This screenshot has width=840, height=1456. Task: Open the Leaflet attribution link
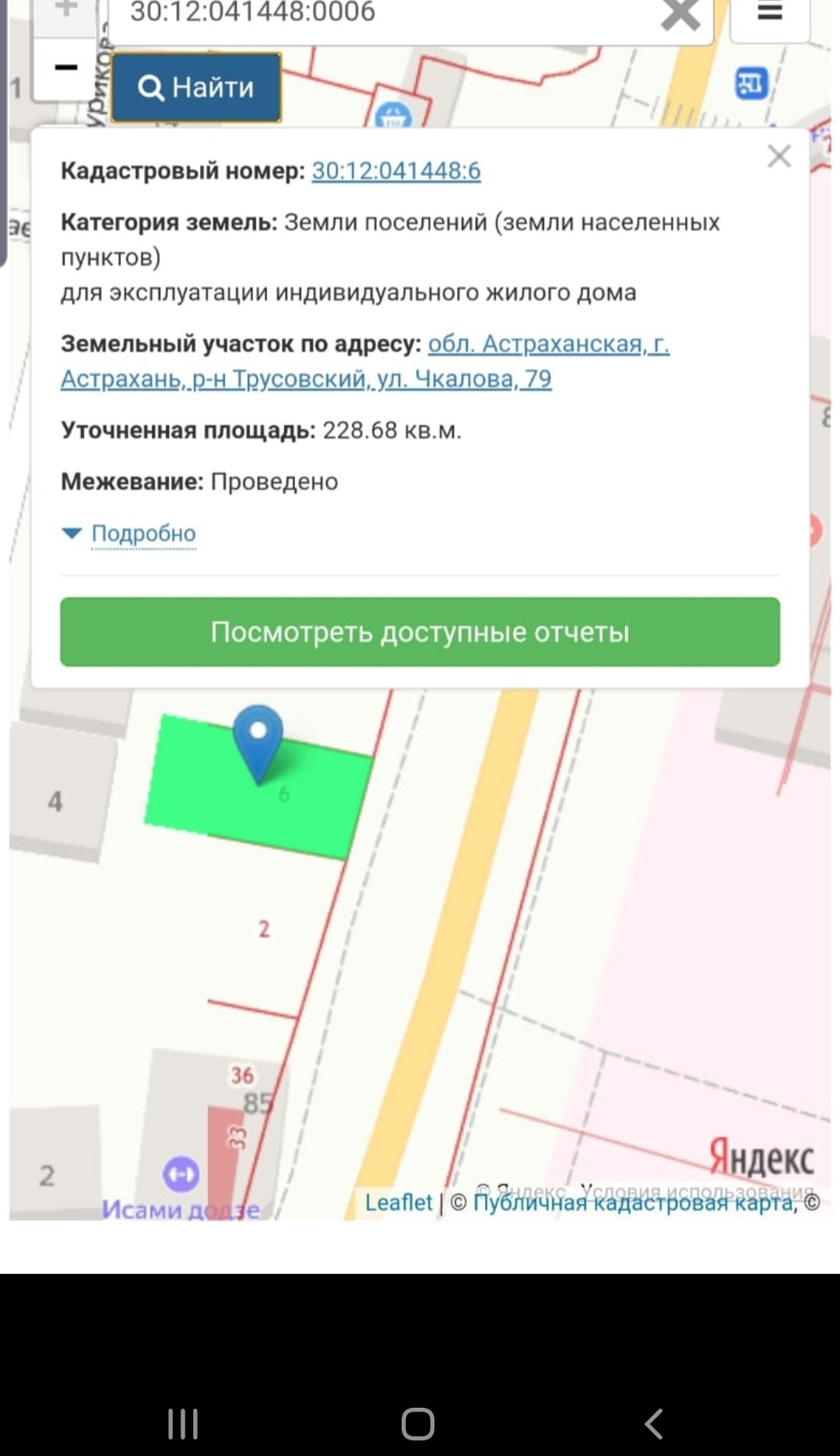(x=399, y=1202)
